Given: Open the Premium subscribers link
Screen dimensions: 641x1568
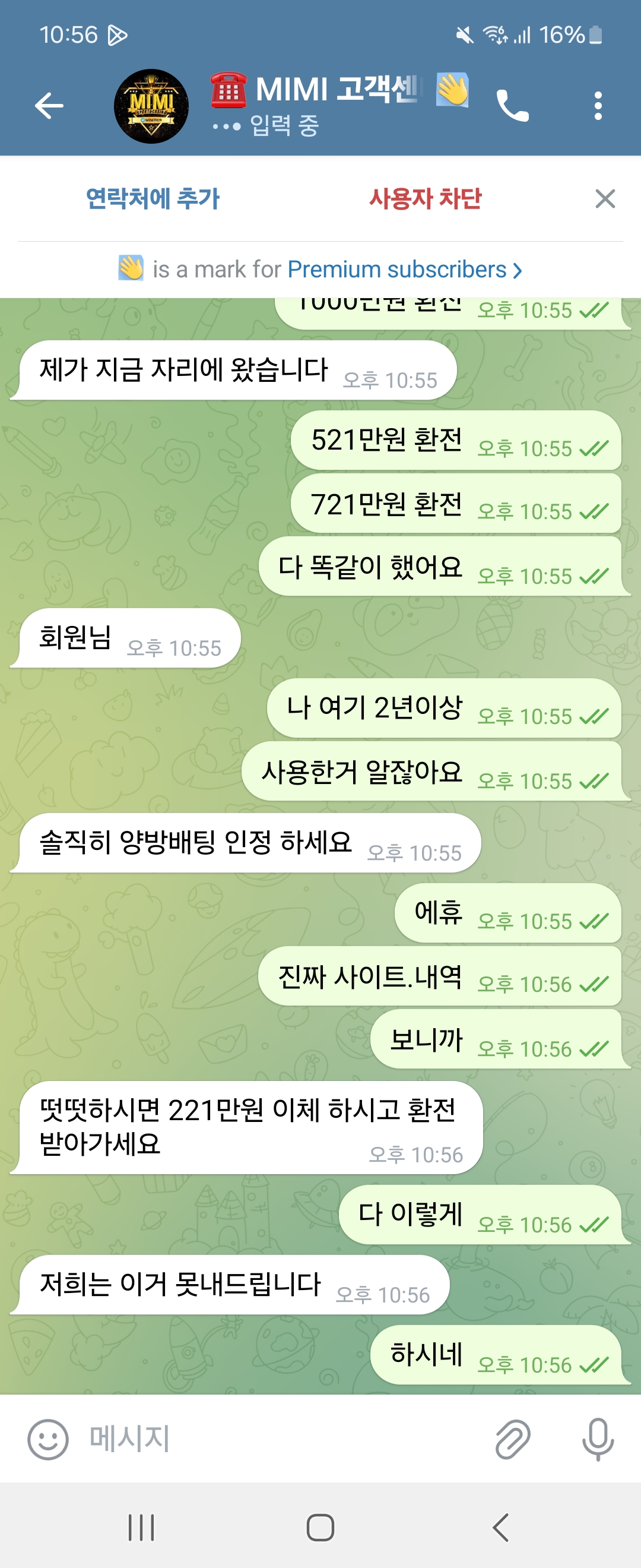Looking at the screenshot, I should [x=404, y=269].
